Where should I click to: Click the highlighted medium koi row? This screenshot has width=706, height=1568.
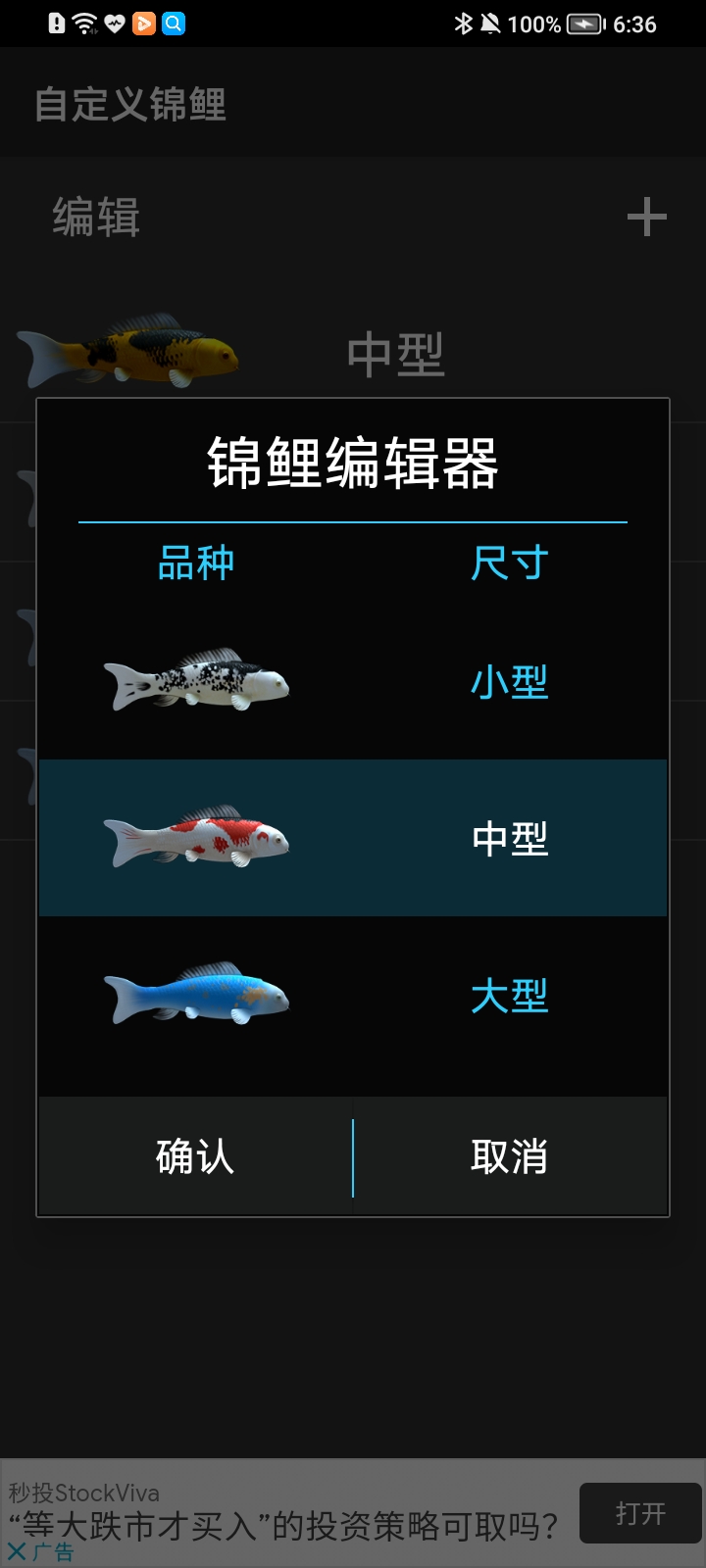(352, 838)
